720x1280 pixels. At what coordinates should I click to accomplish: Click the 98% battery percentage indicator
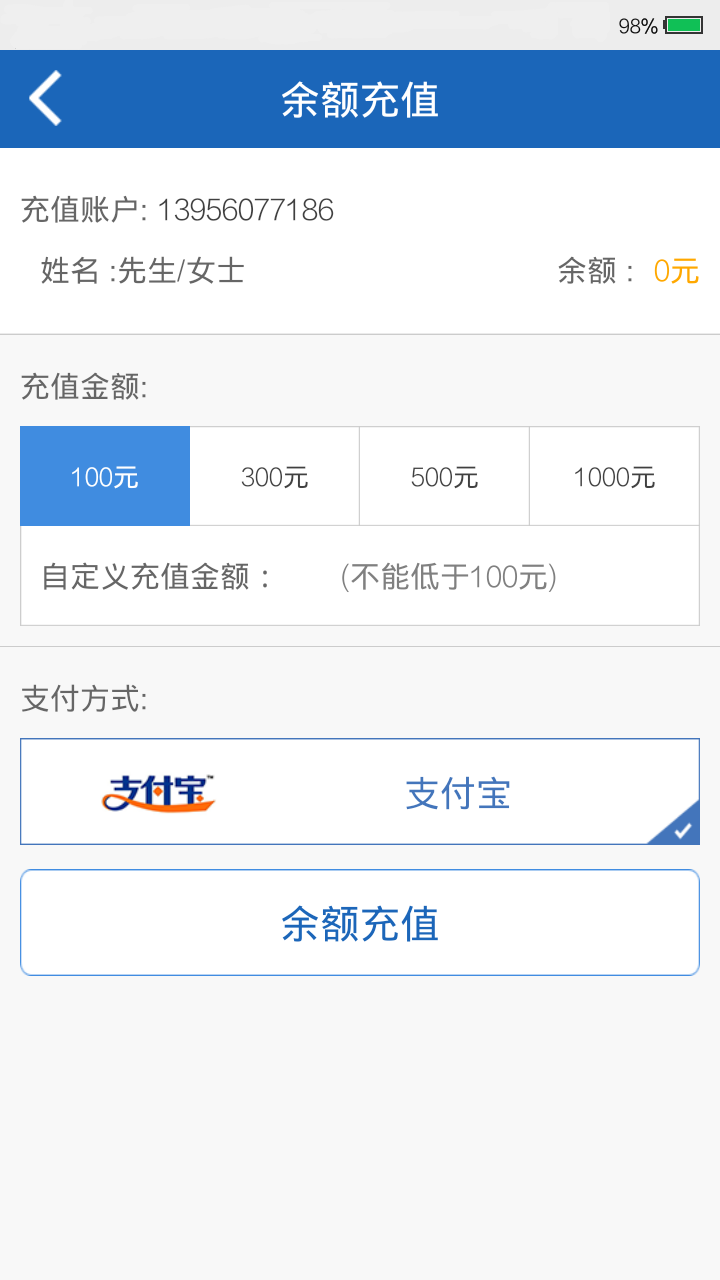pyautogui.click(x=638, y=23)
